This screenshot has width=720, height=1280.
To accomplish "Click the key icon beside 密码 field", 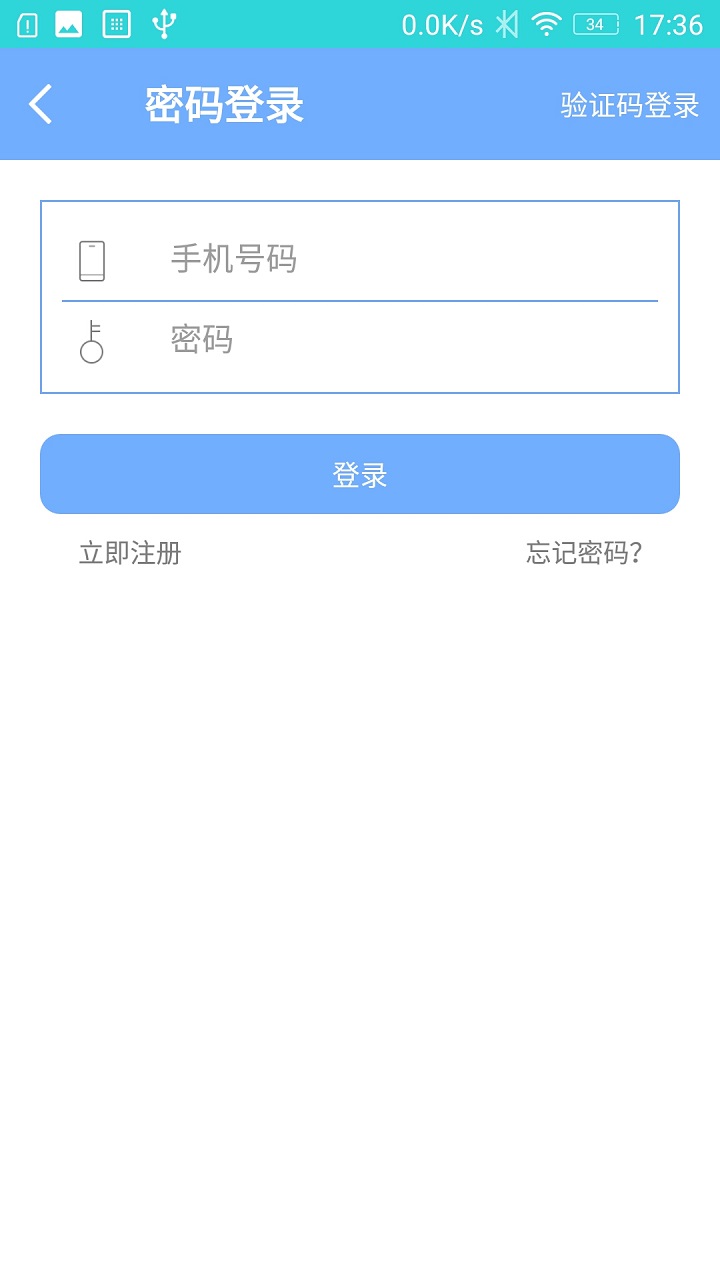I will pos(91,341).
